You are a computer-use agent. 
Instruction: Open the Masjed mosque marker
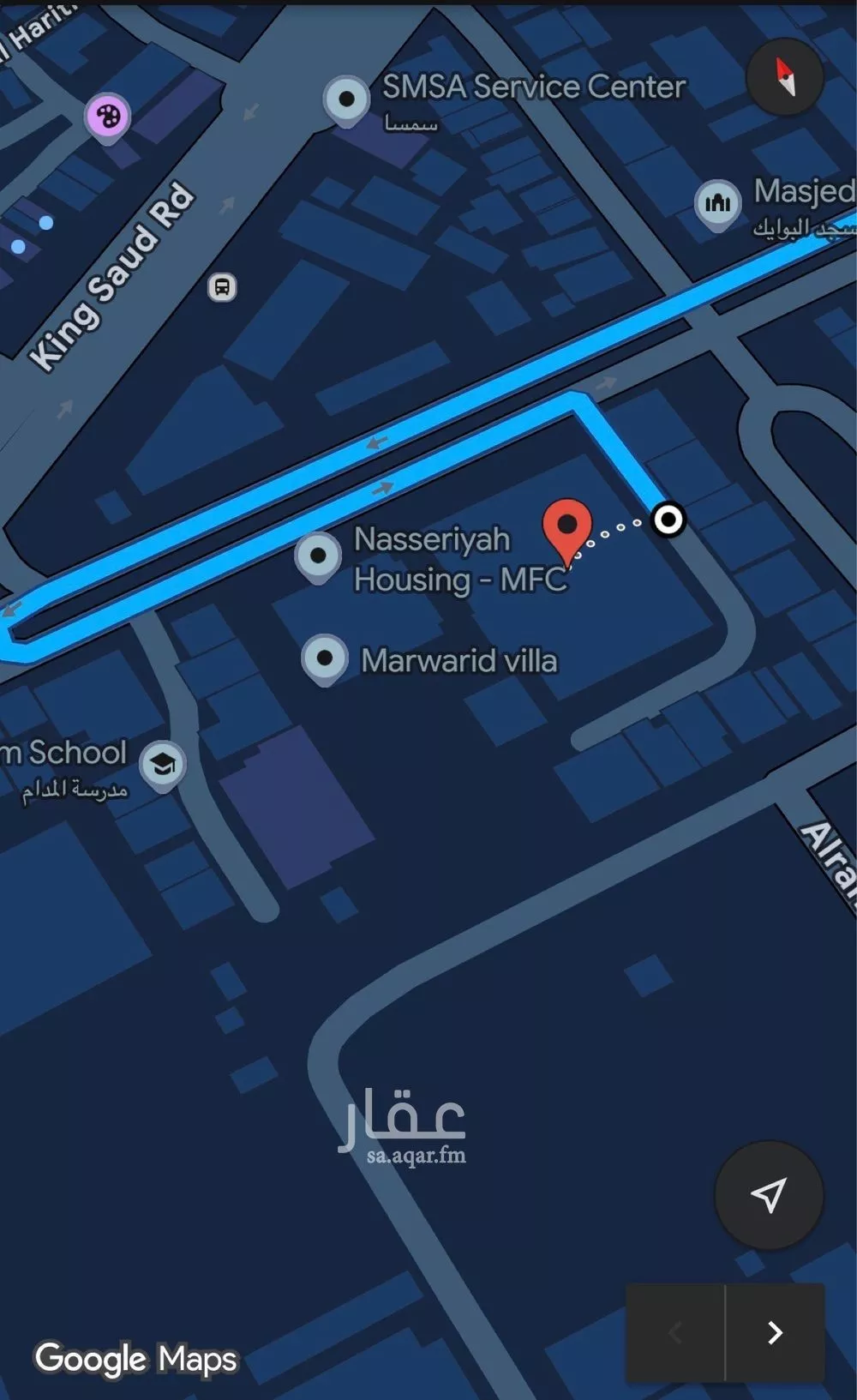coord(717,204)
